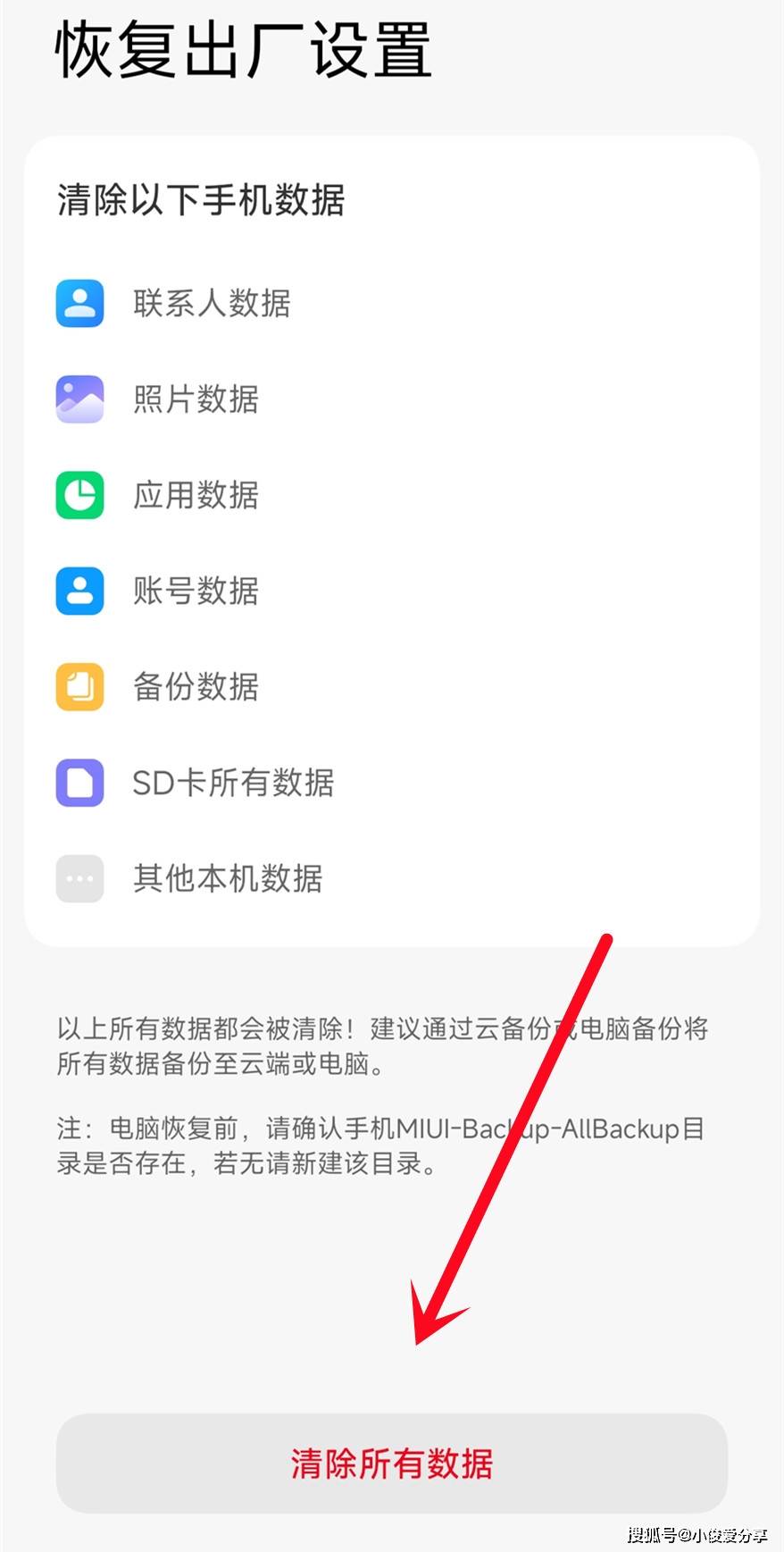This screenshot has height=1552, width=784.
Task: Tap the 清除所有数据 button
Action: coord(391,1463)
